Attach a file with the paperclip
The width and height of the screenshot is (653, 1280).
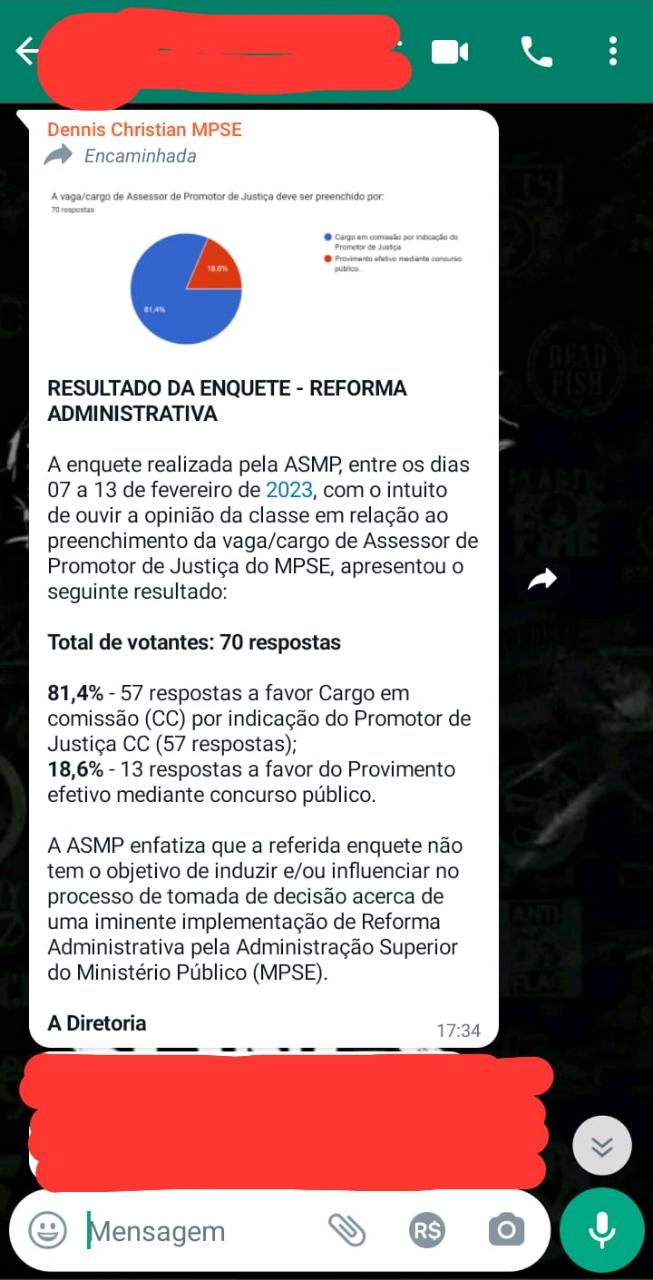pos(347,1229)
